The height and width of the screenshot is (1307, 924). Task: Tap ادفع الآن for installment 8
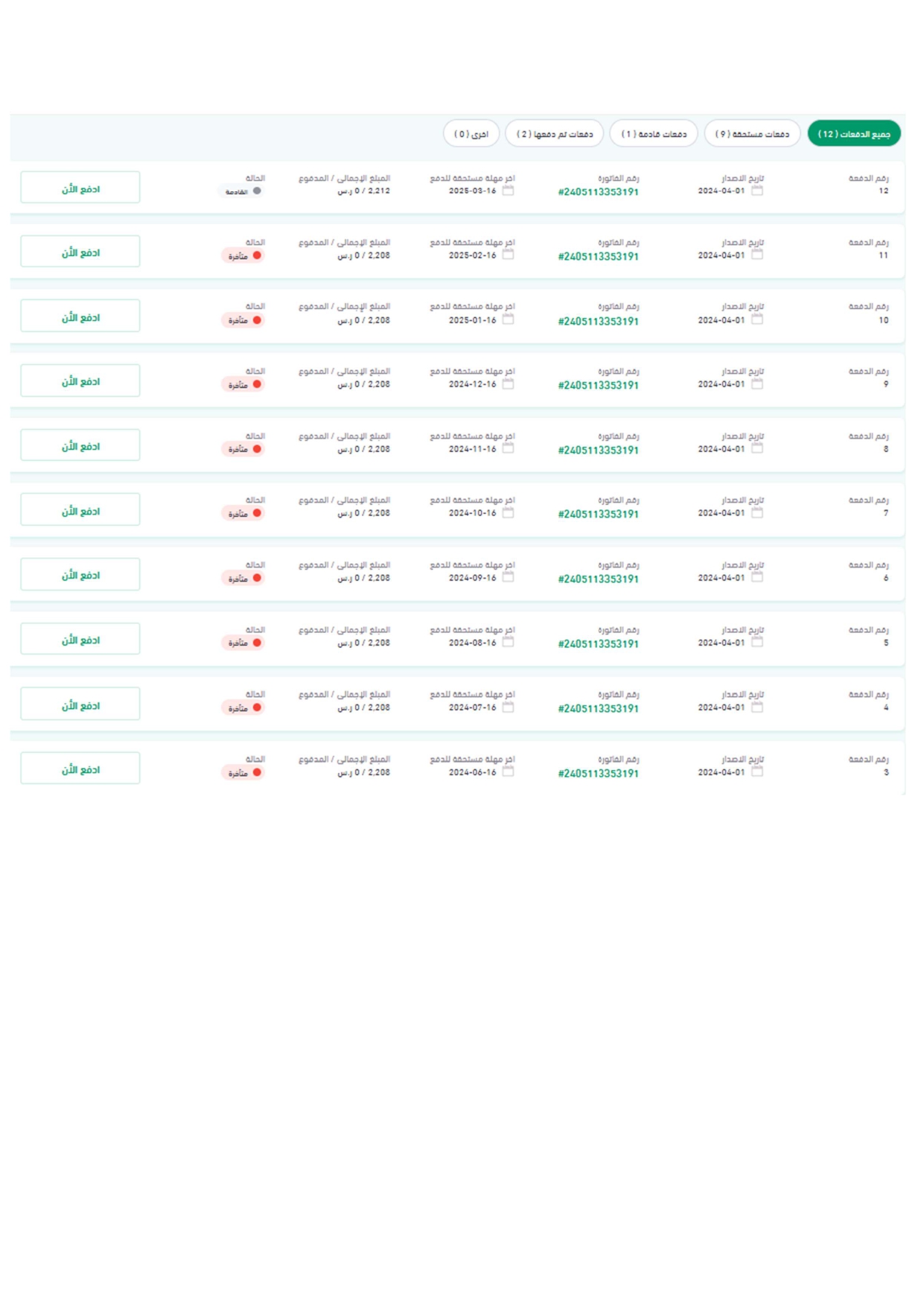[x=80, y=445]
